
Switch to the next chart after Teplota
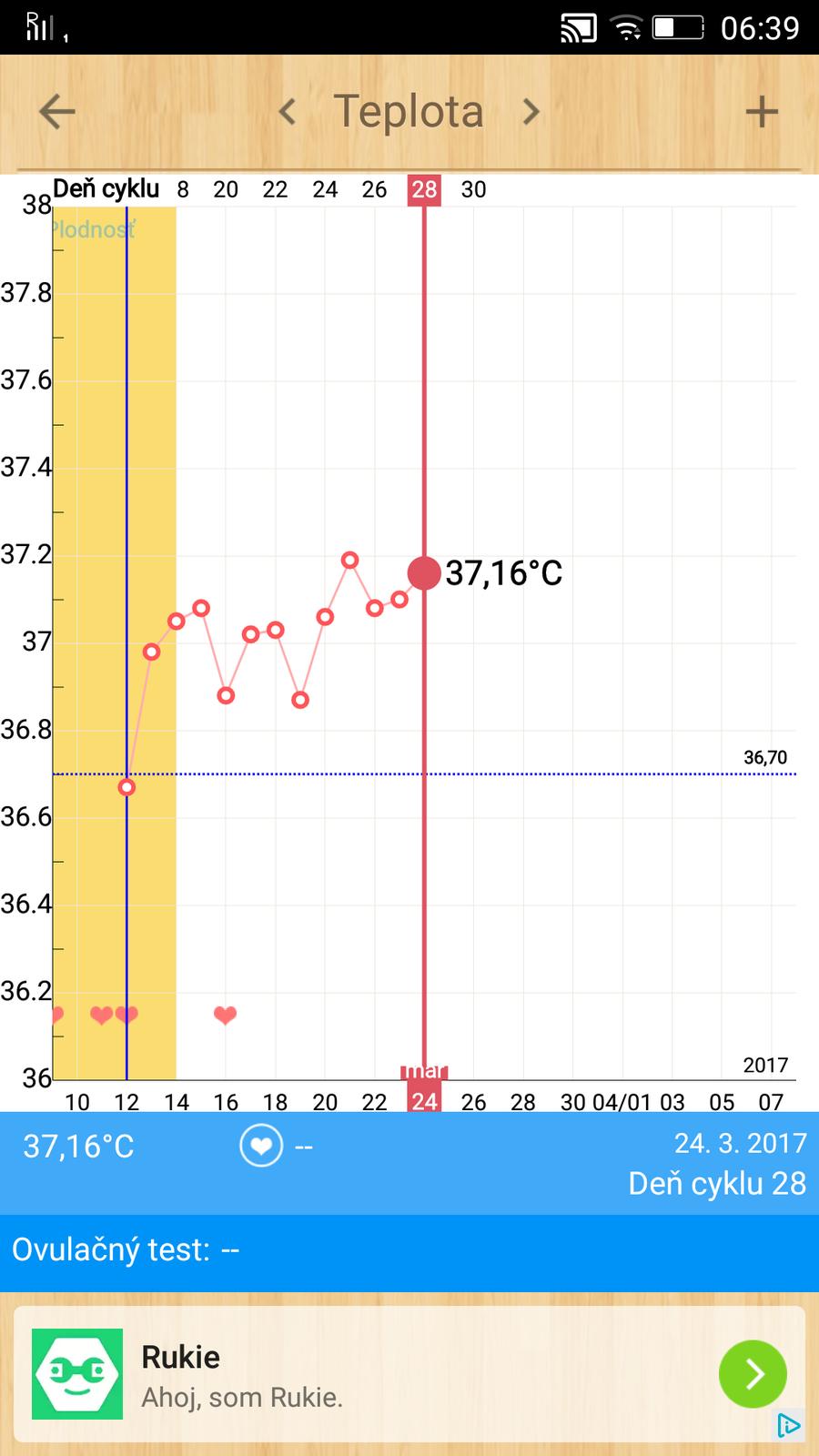(531, 112)
